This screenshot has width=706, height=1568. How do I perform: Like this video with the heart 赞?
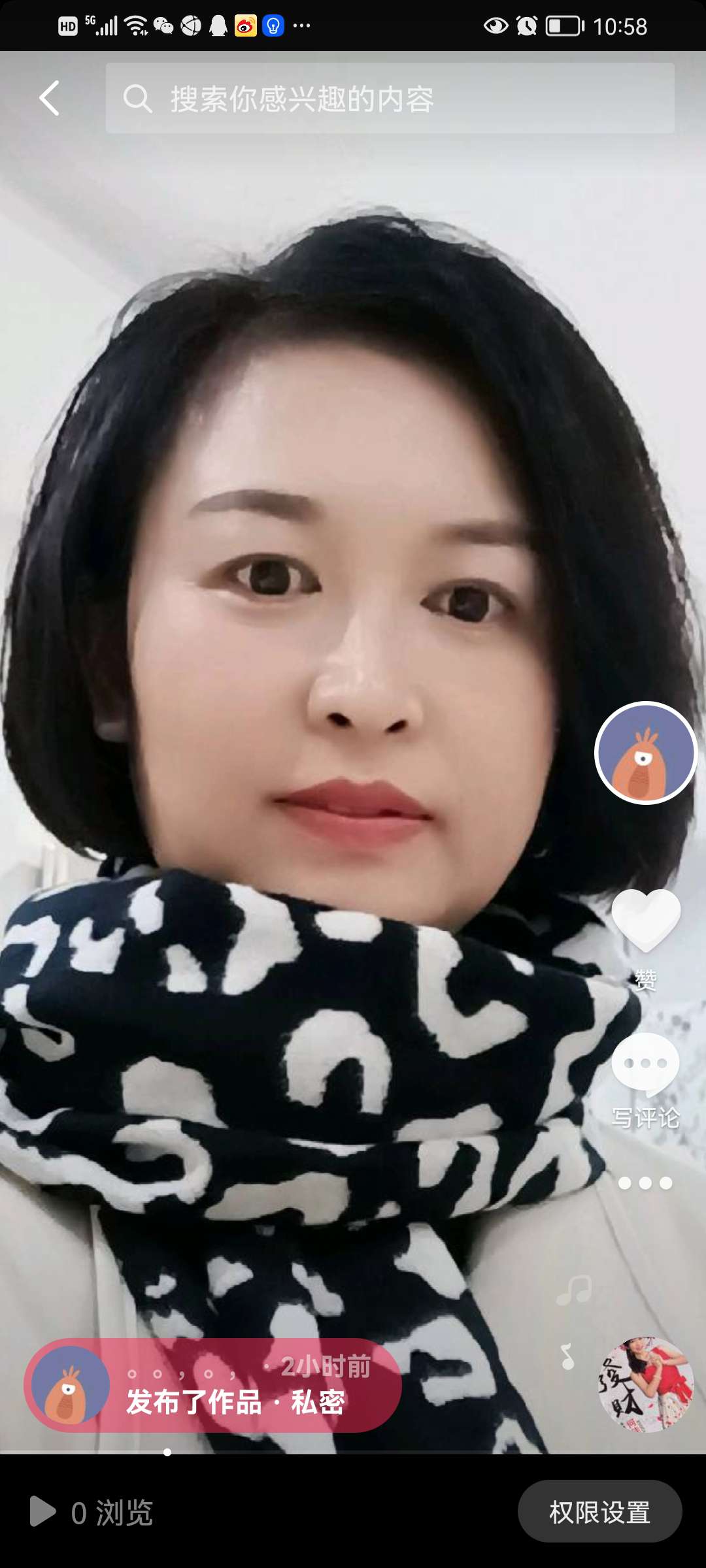click(646, 921)
